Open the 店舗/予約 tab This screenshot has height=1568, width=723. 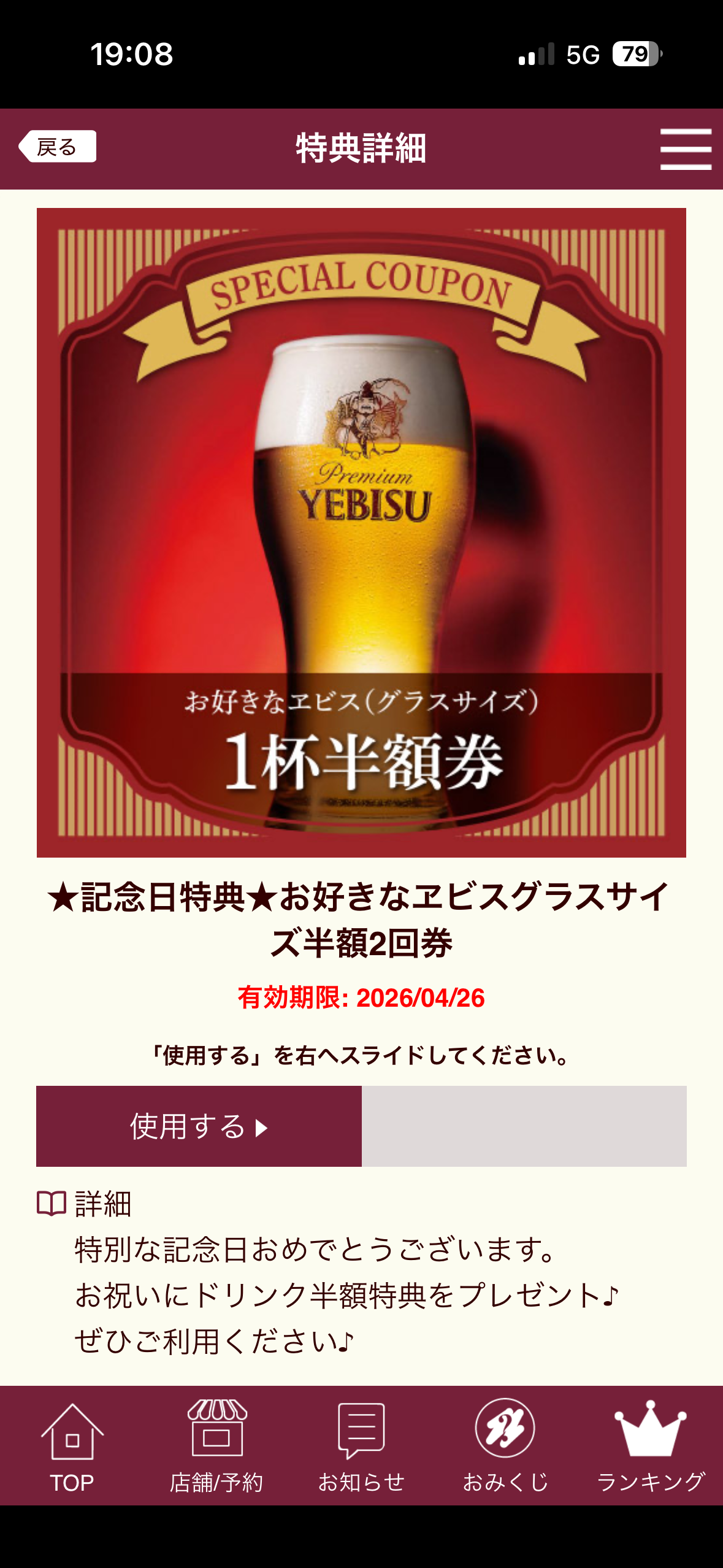click(216, 1446)
